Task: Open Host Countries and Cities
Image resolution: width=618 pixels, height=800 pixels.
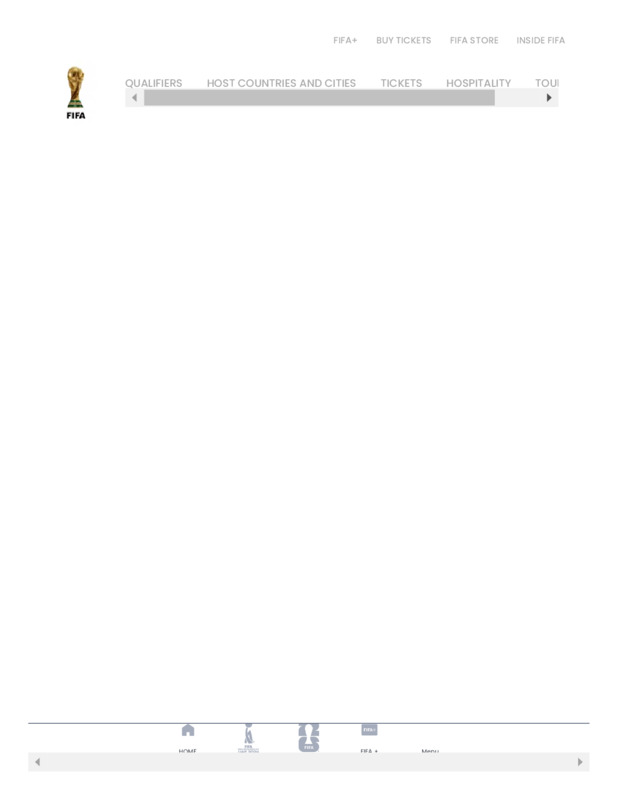Action: click(281, 83)
